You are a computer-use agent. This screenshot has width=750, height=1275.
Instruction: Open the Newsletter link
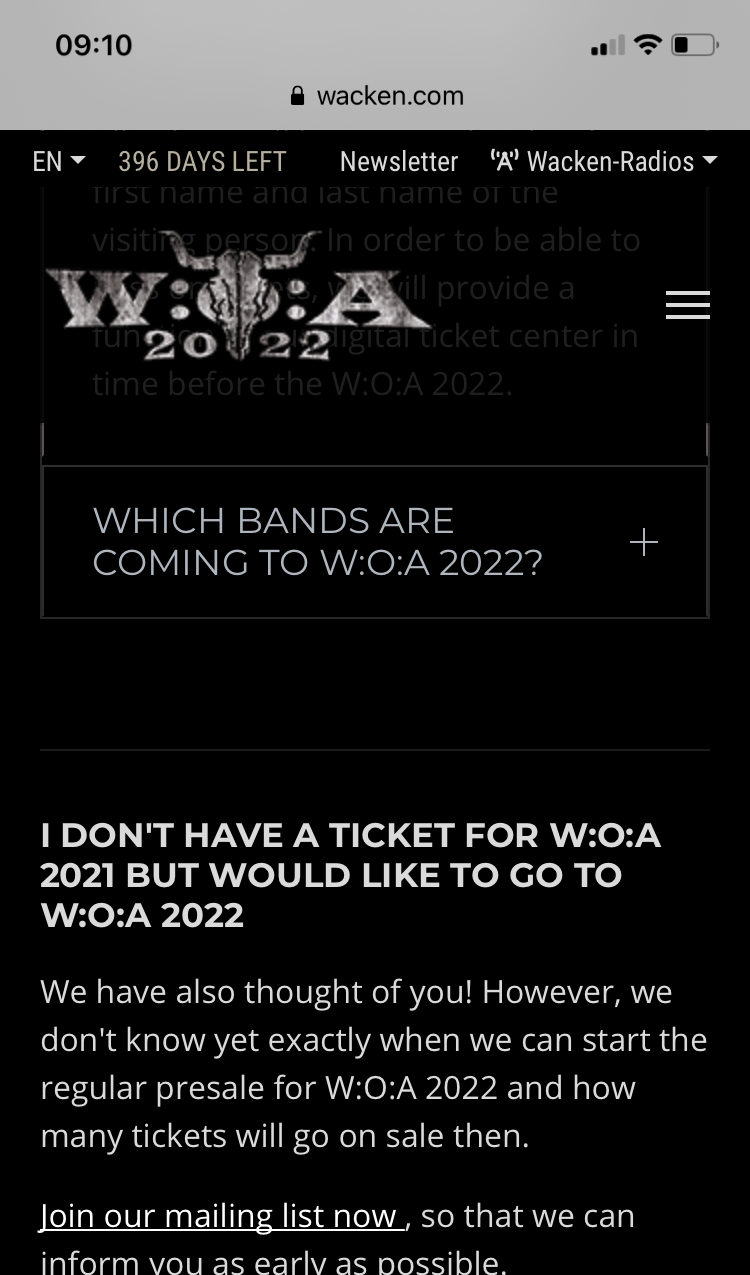pyautogui.click(x=399, y=161)
